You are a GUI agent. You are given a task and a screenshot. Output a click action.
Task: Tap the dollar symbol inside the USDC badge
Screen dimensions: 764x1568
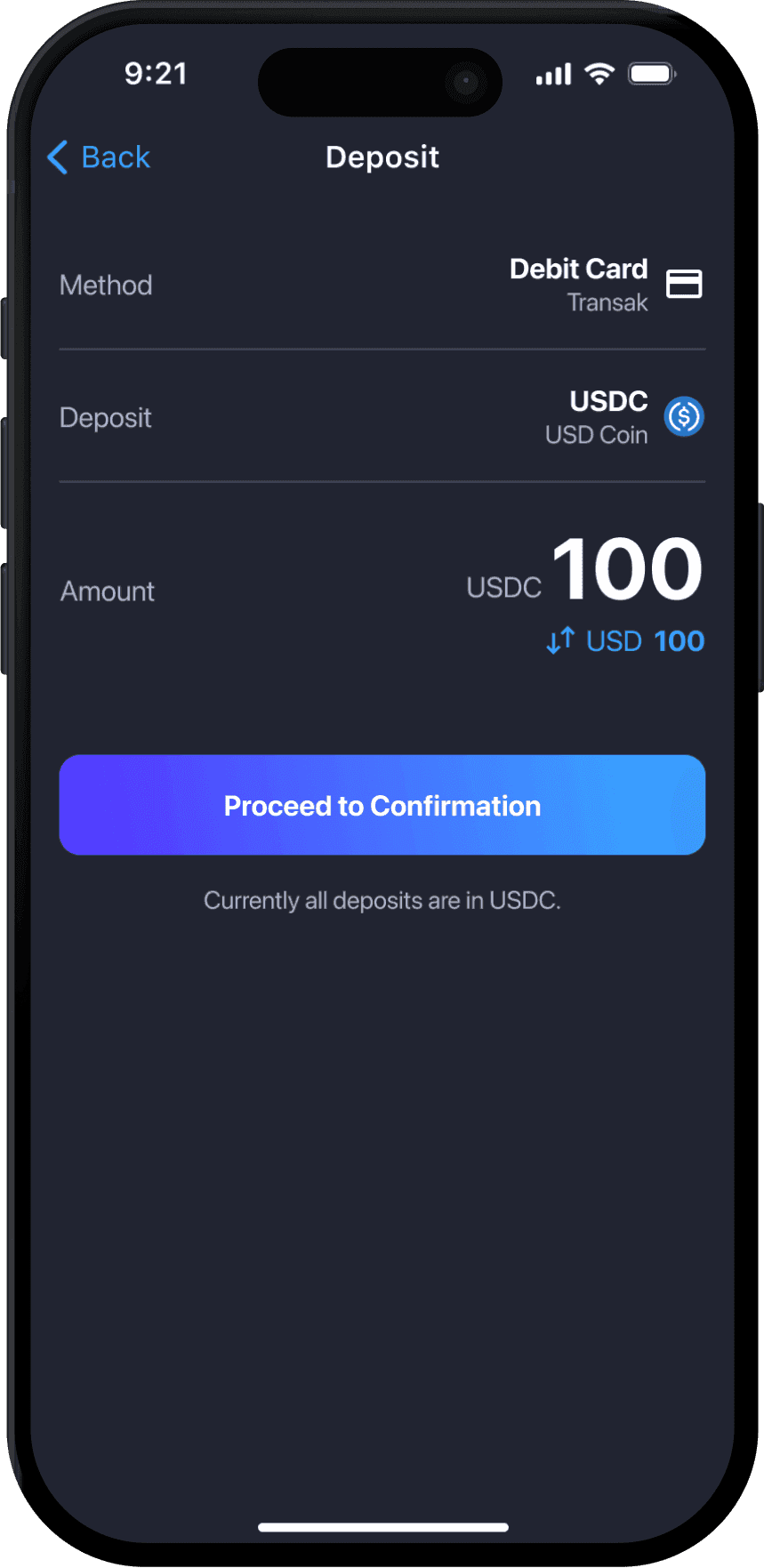coord(682,416)
